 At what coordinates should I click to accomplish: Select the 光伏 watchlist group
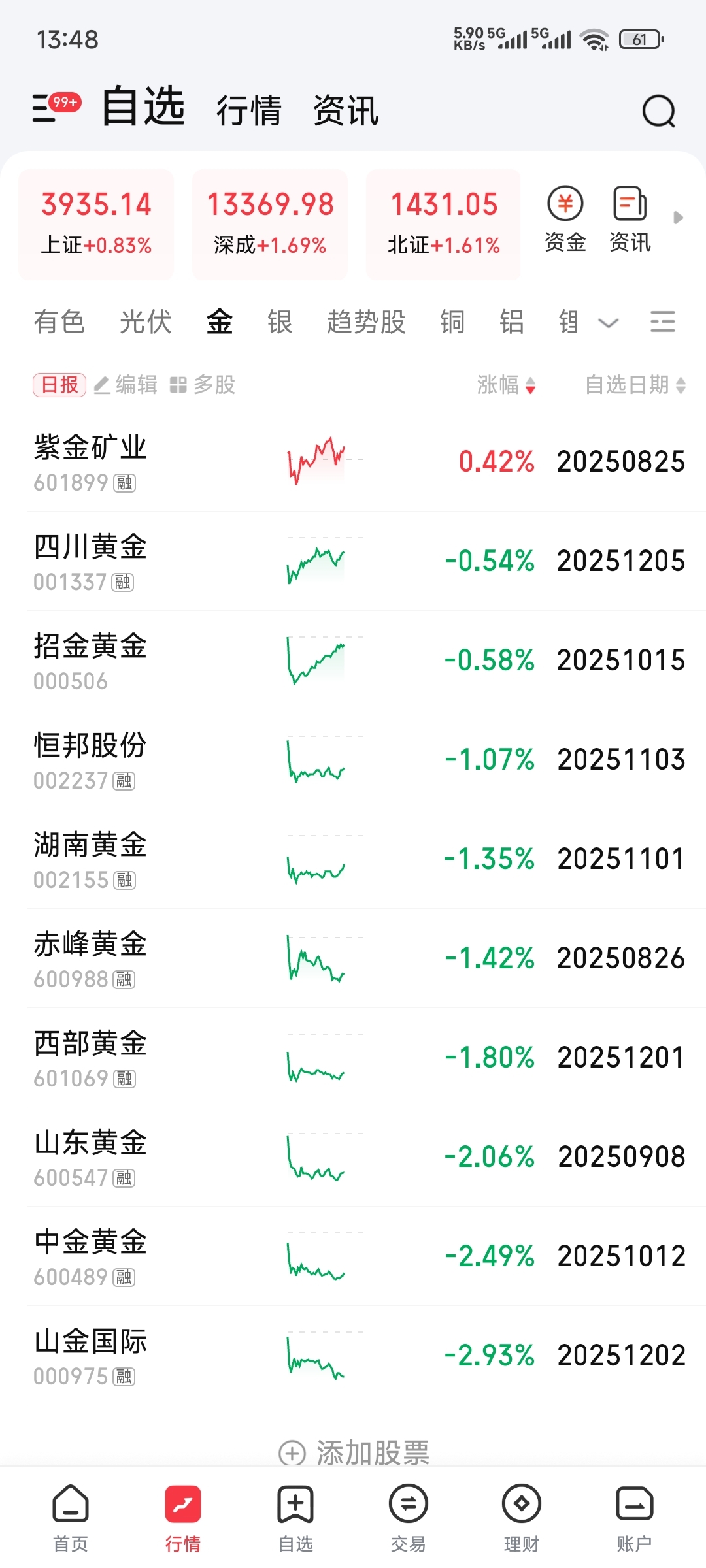click(145, 322)
